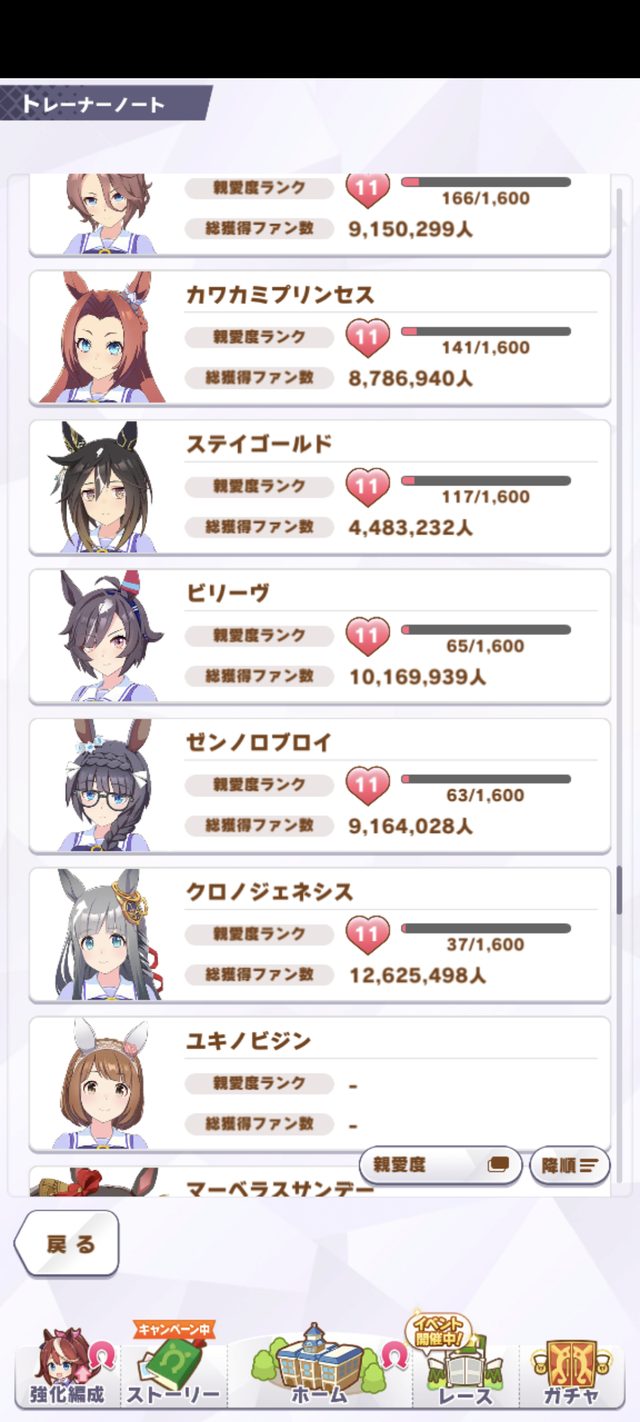Open the 親愛度 sort criteria selector
The height and width of the screenshot is (1422, 640).
440,1165
